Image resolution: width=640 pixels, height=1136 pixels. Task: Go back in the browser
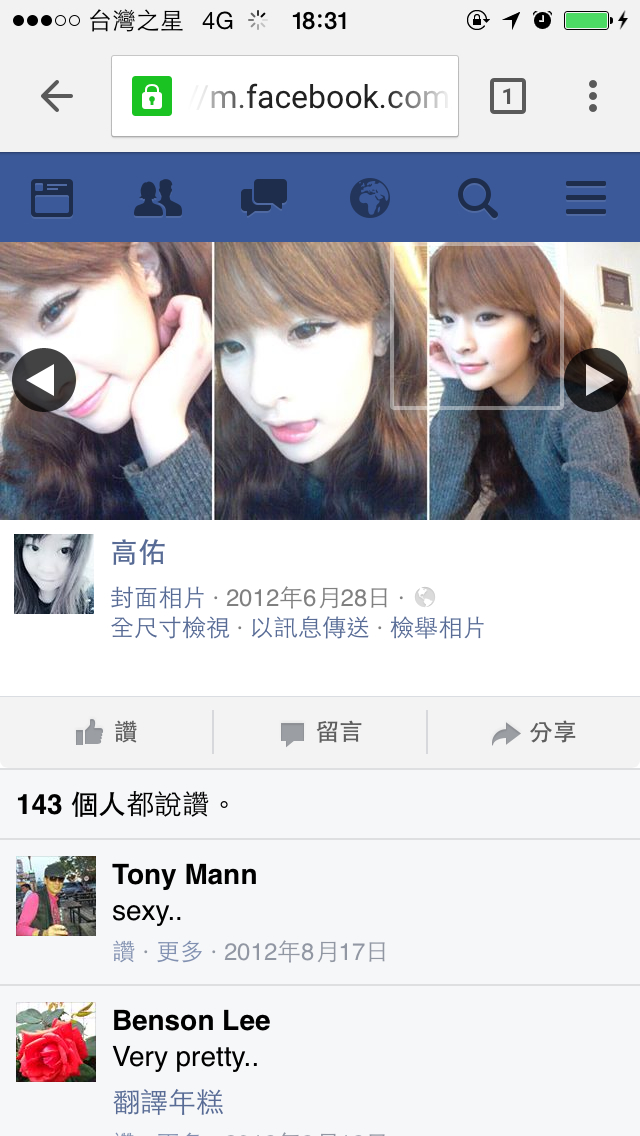(x=57, y=96)
